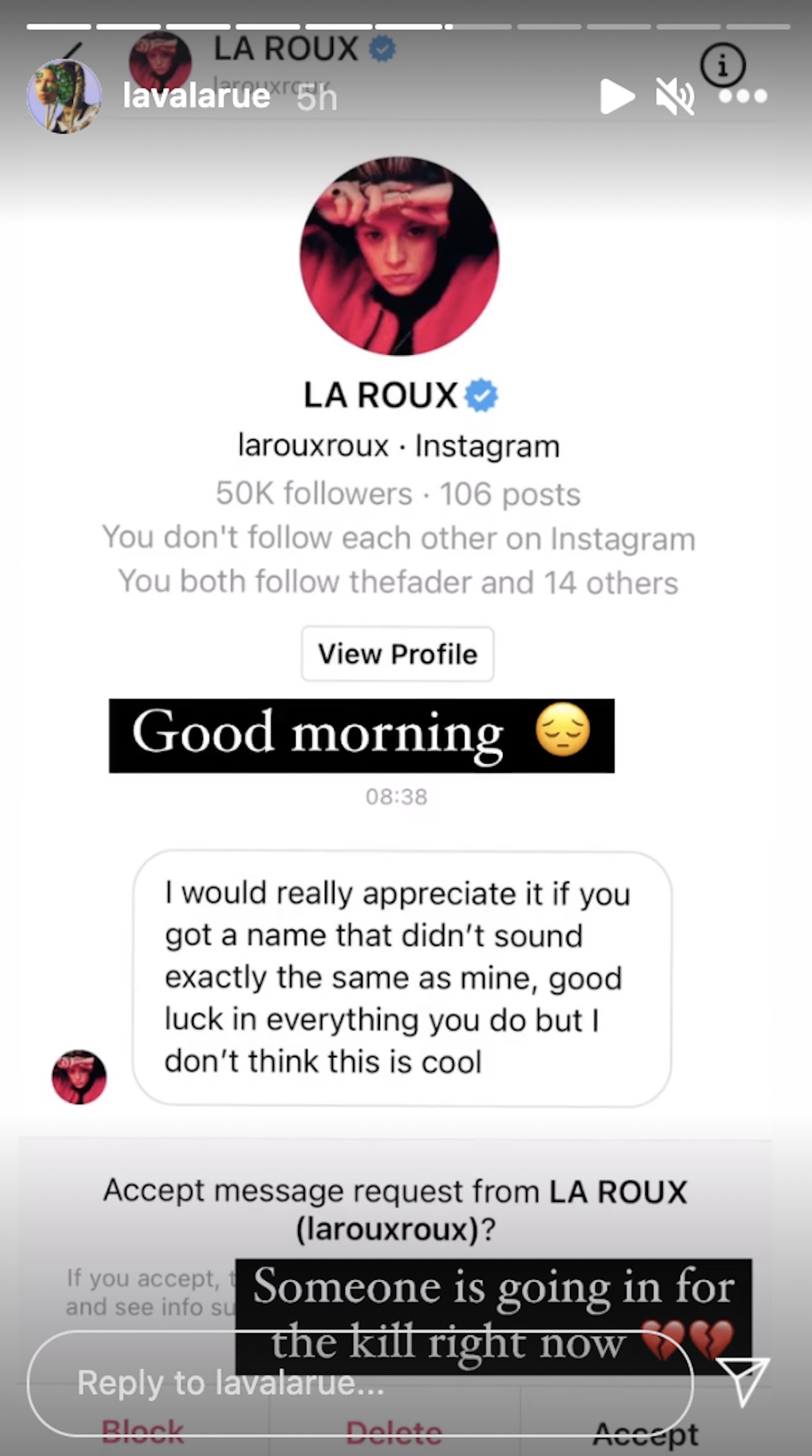Share the story via paper plane icon

point(744,1380)
